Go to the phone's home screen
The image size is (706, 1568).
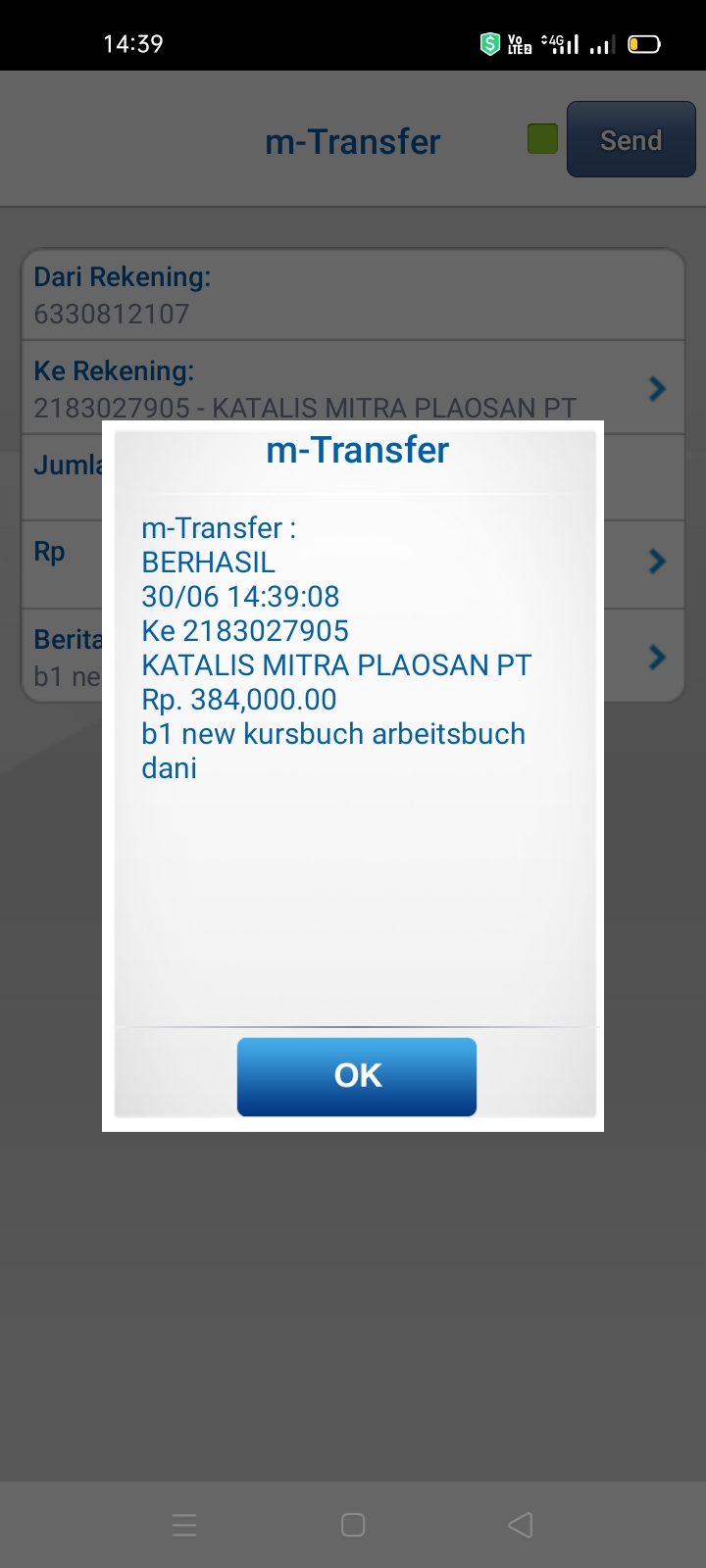(x=353, y=1525)
